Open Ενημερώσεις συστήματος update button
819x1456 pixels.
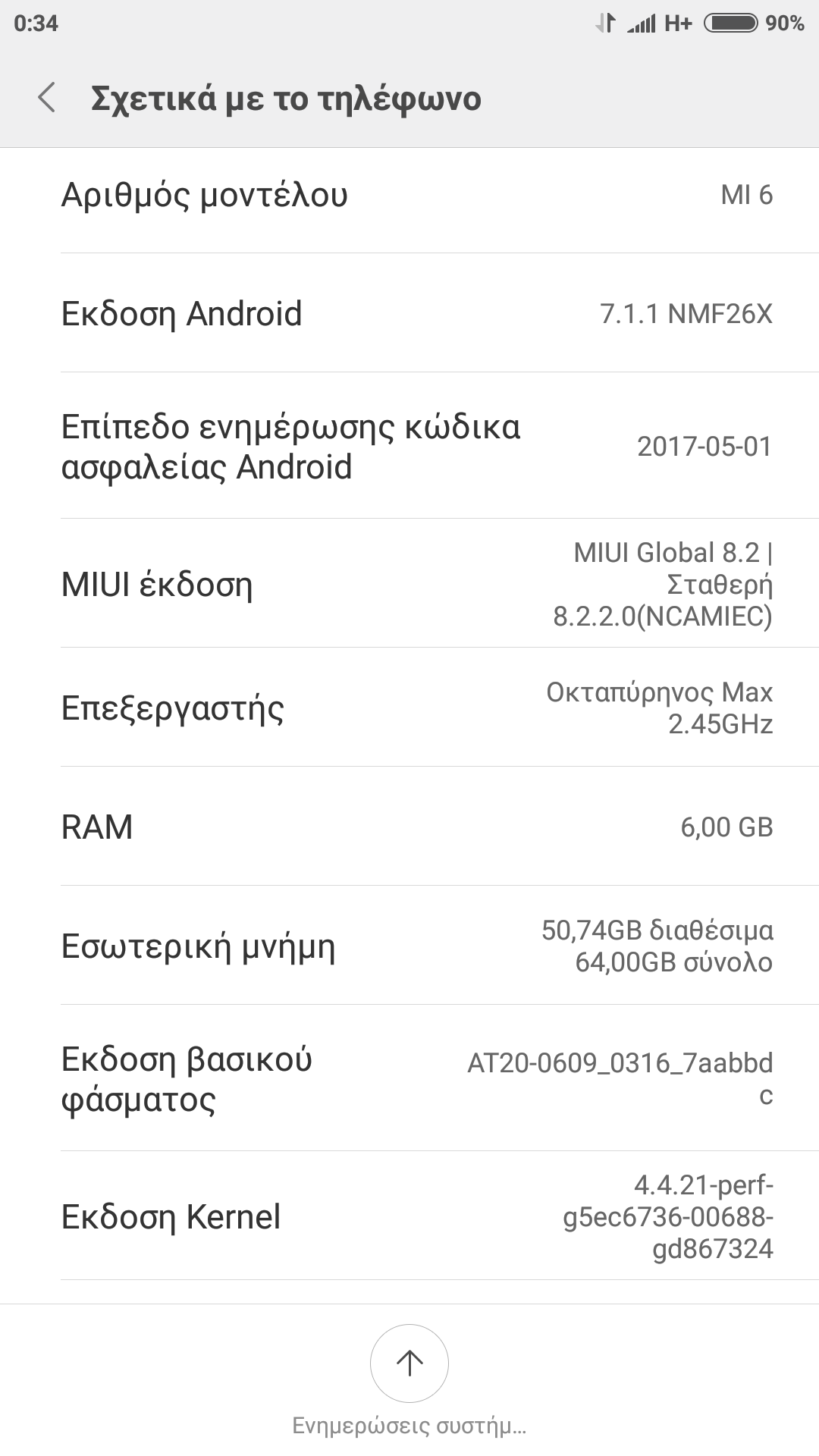[x=409, y=1363]
